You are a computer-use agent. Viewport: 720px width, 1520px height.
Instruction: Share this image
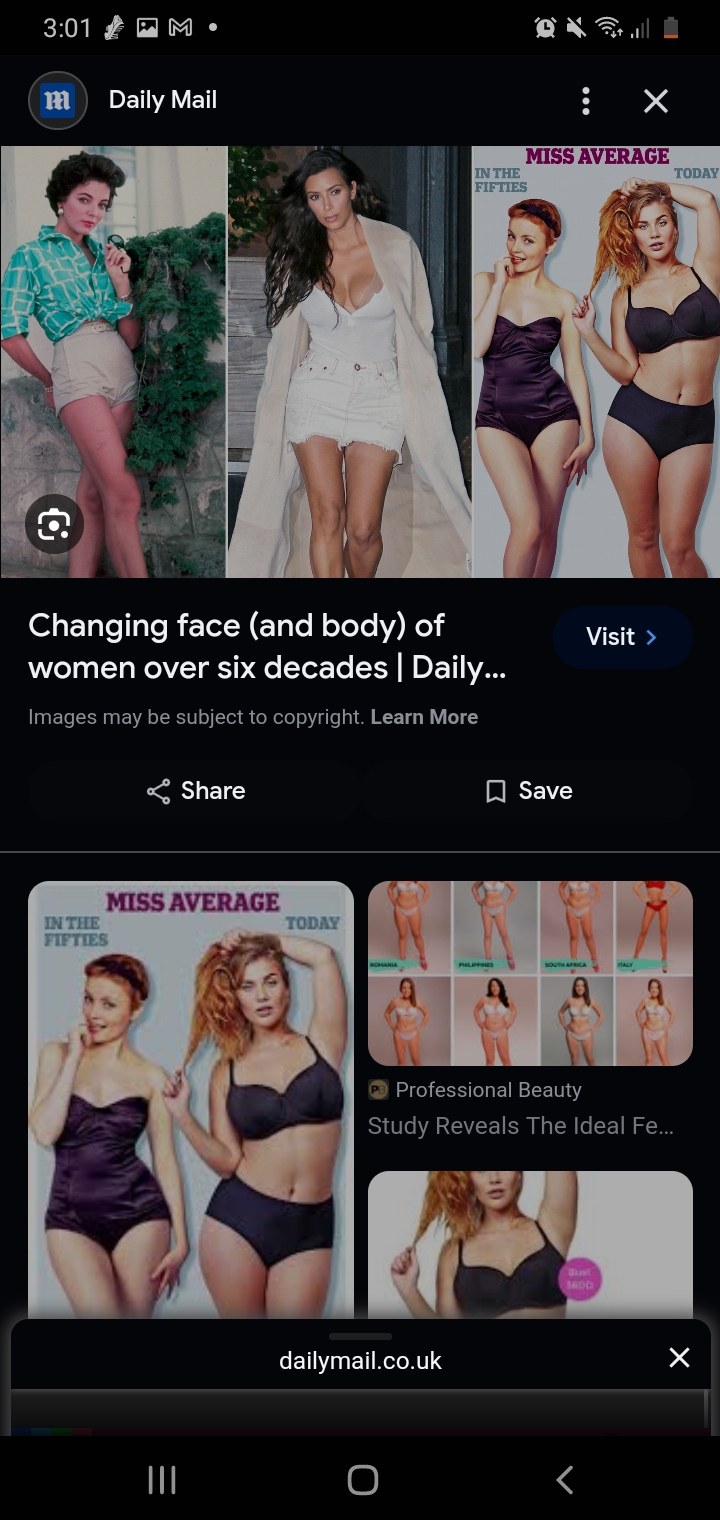tap(195, 791)
